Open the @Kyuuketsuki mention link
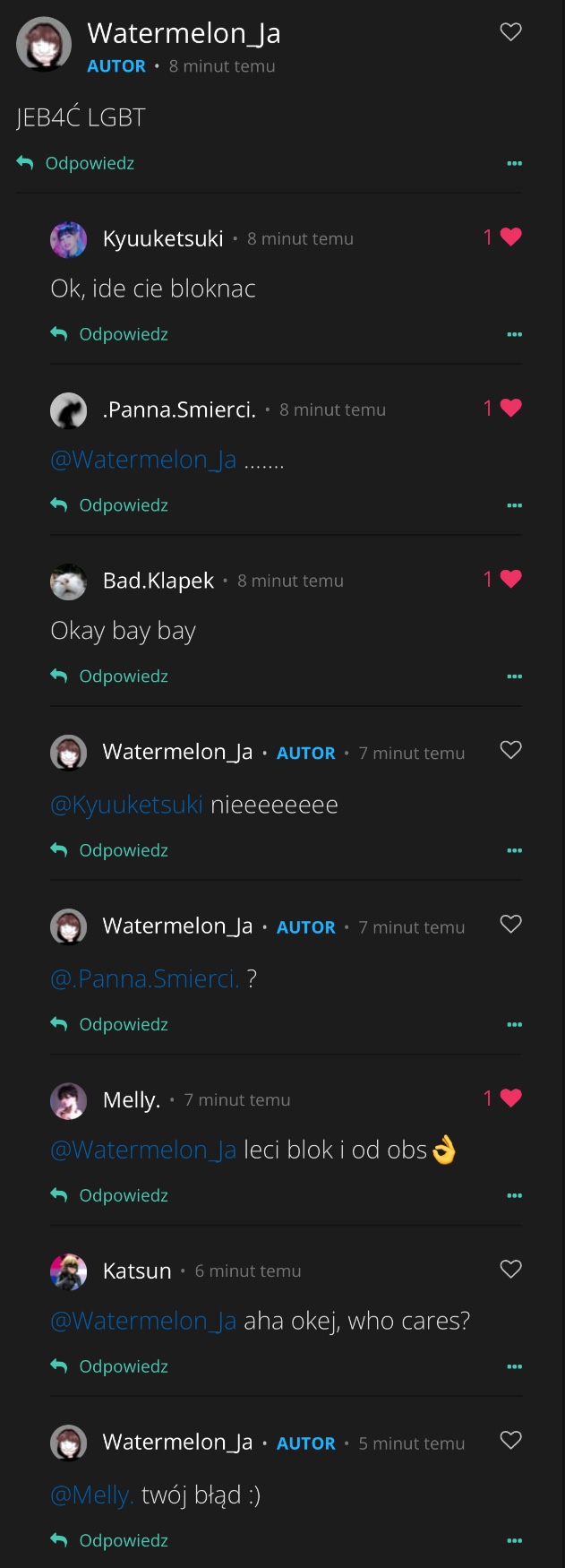Screen dimensions: 565x1568 pyautogui.click(x=126, y=805)
